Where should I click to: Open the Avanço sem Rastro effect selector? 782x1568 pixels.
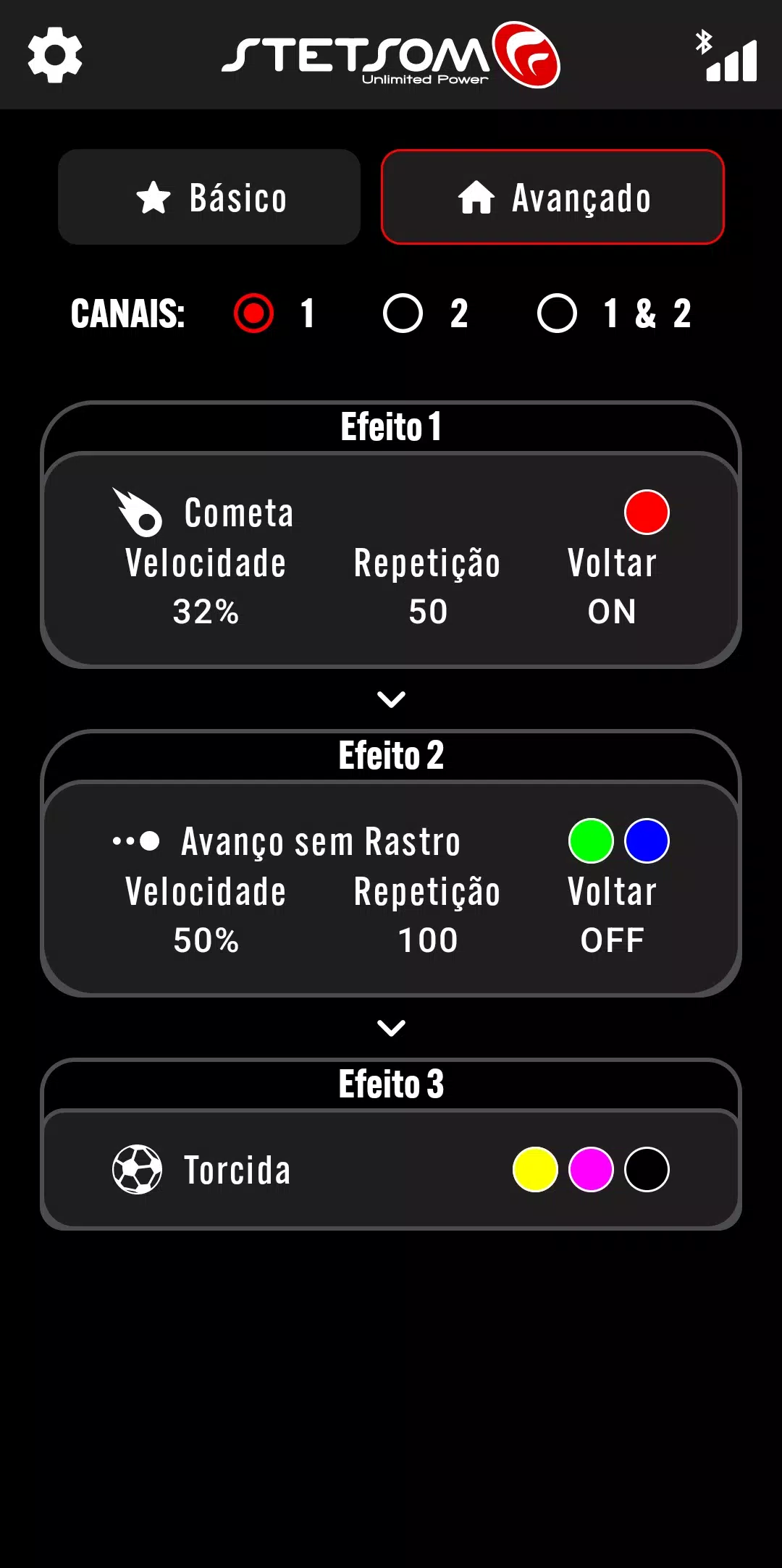coord(287,841)
